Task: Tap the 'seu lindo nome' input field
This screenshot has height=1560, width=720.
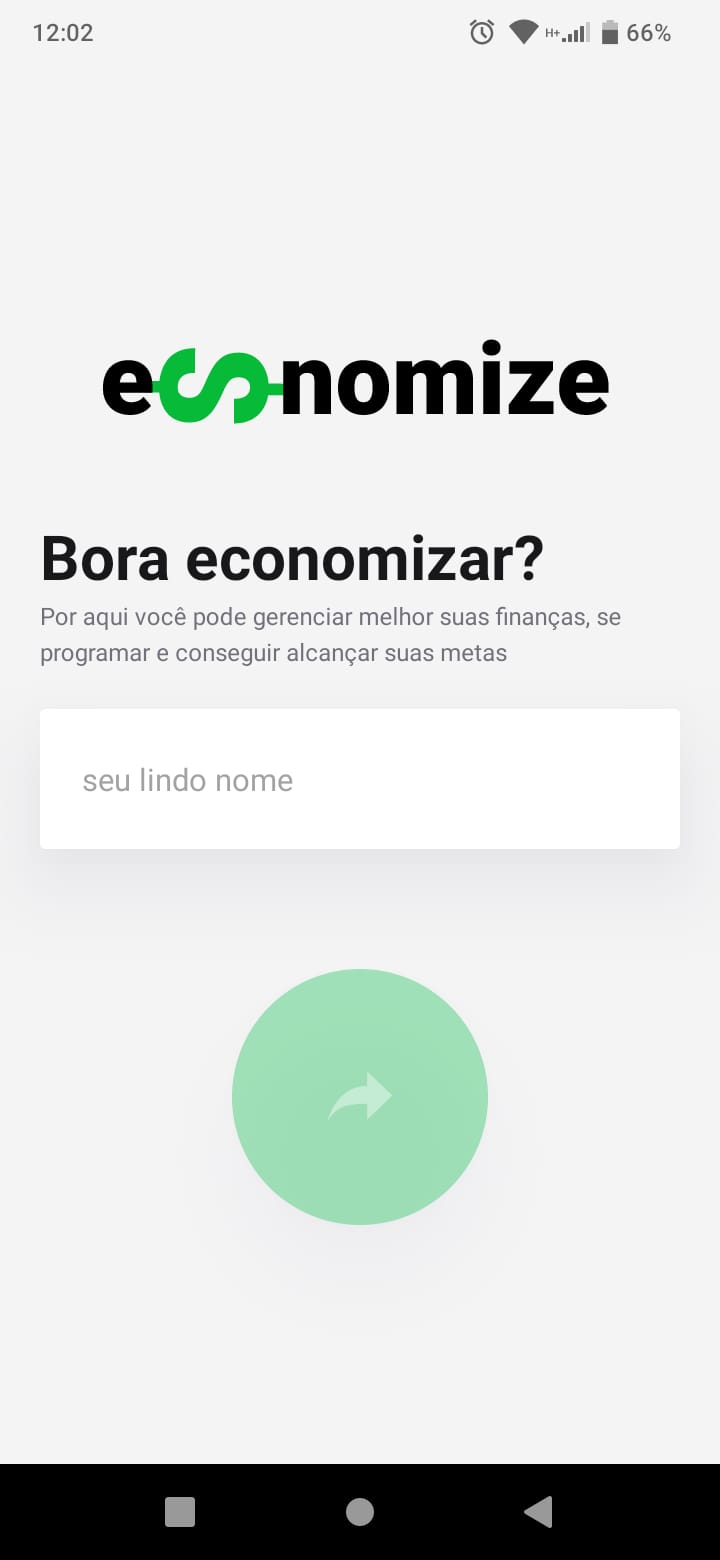Action: click(x=360, y=779)
